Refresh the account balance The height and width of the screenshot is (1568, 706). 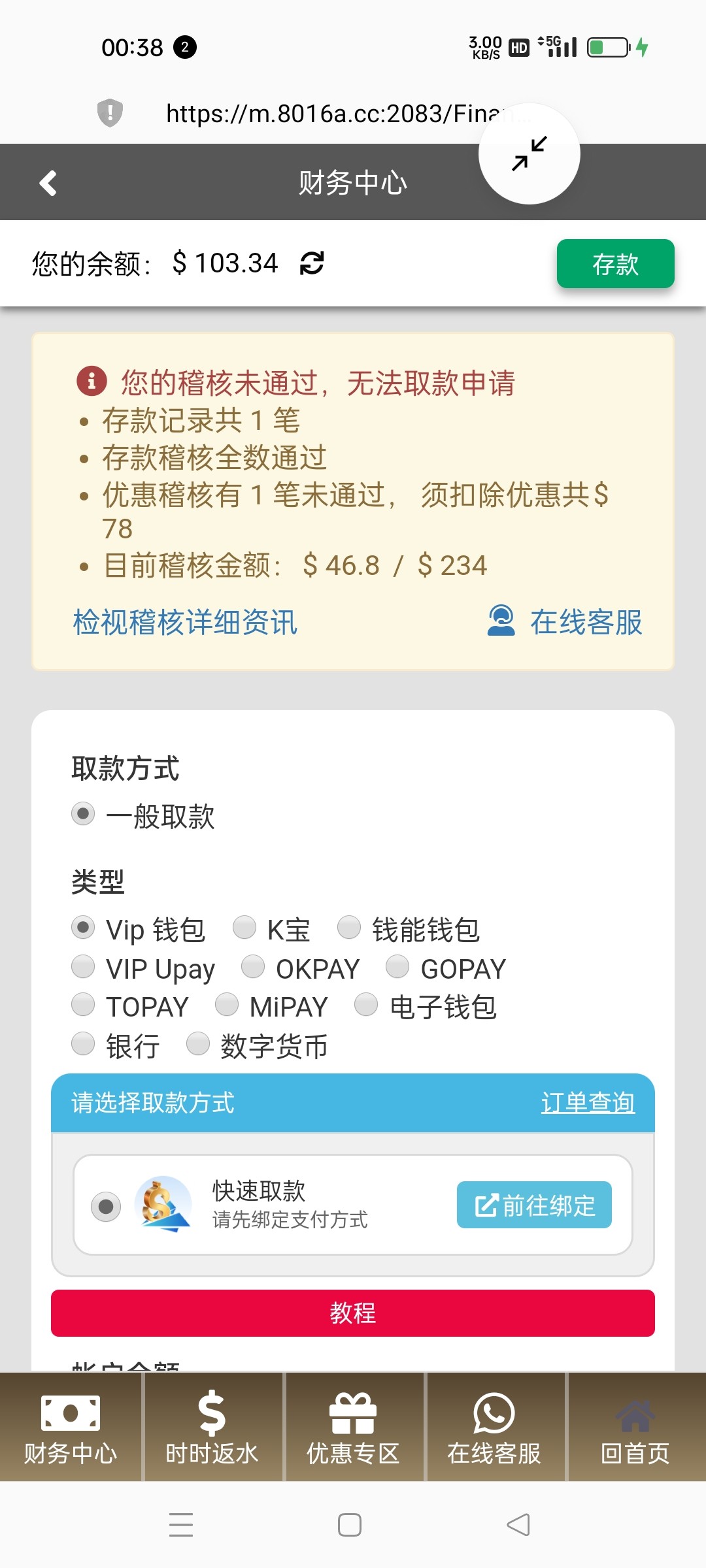(x=312, y=263)
